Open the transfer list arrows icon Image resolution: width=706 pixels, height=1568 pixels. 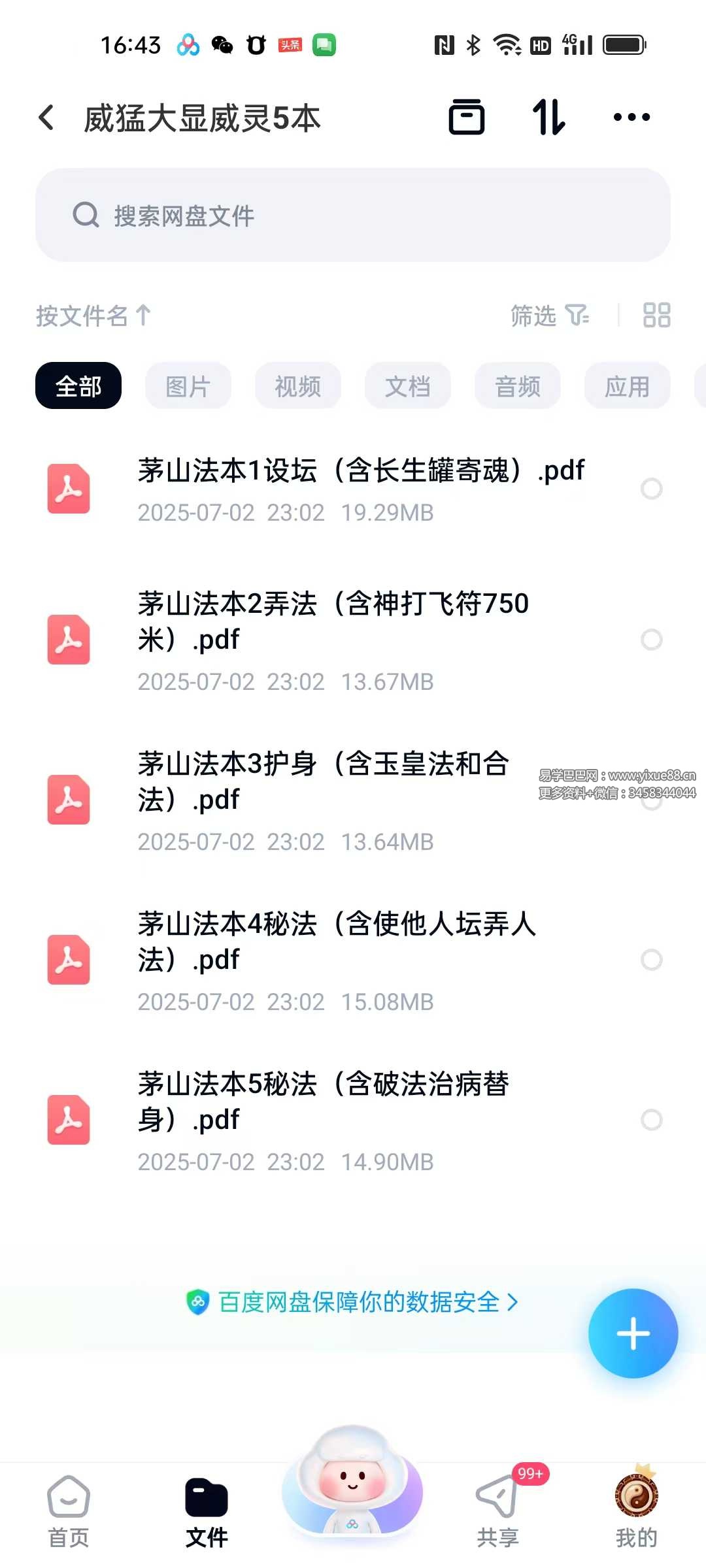(548, 118)
